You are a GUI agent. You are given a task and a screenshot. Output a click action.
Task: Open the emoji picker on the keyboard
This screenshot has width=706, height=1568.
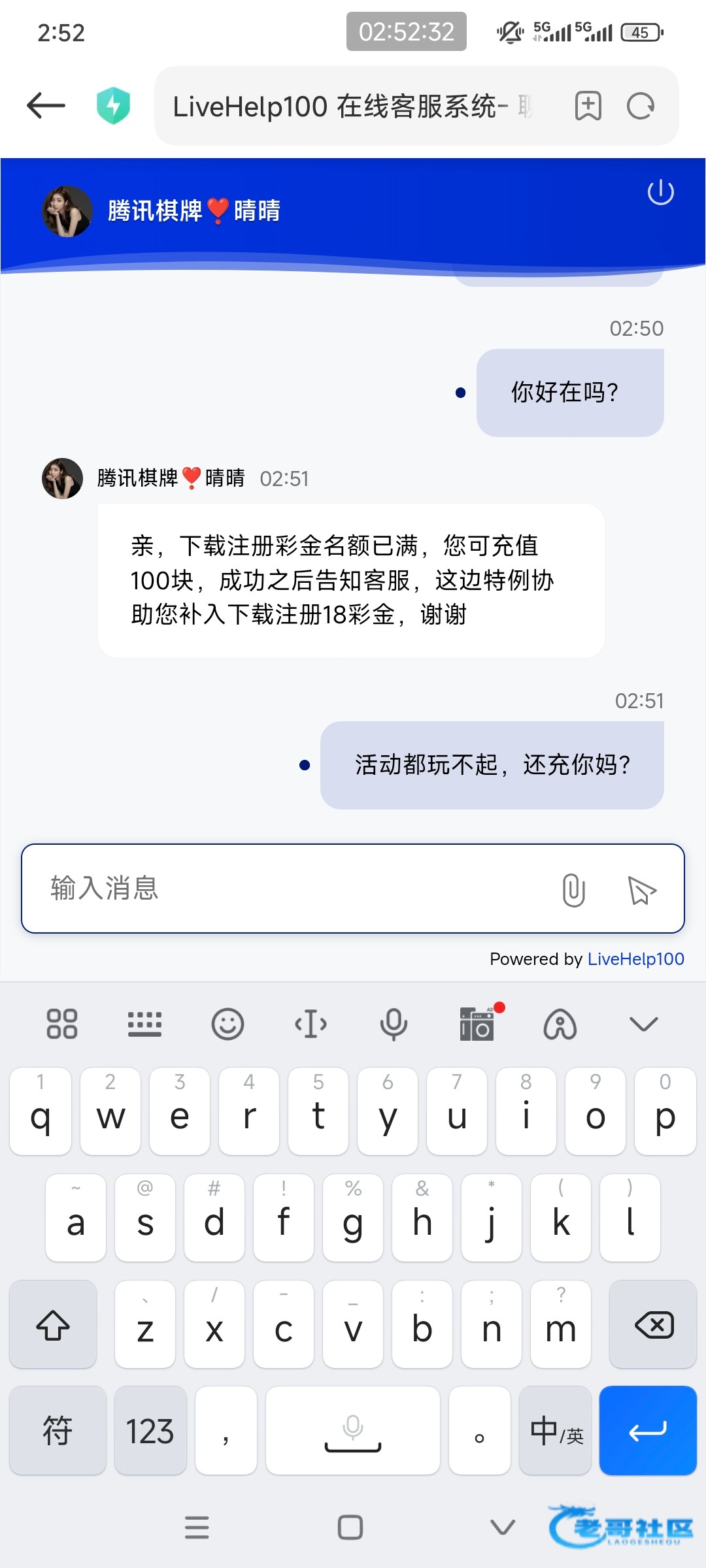pos(227,1024)
